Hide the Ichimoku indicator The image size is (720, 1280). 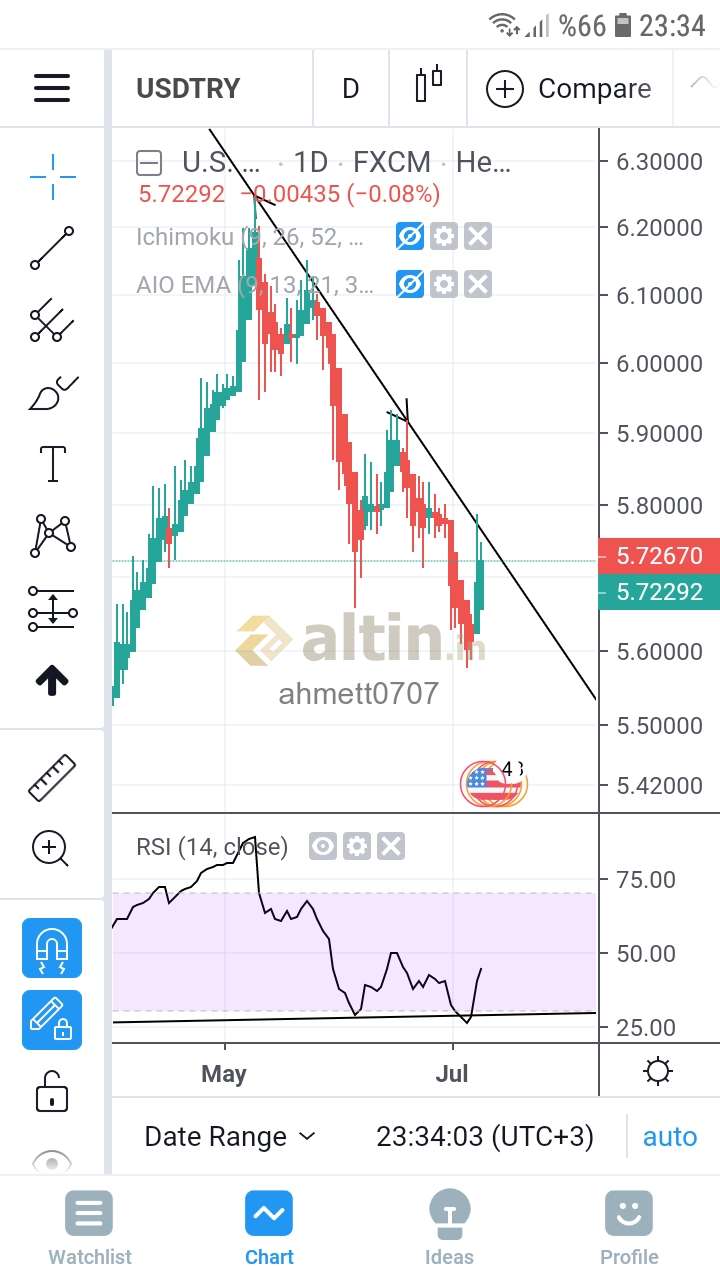[x=410, y=237]
